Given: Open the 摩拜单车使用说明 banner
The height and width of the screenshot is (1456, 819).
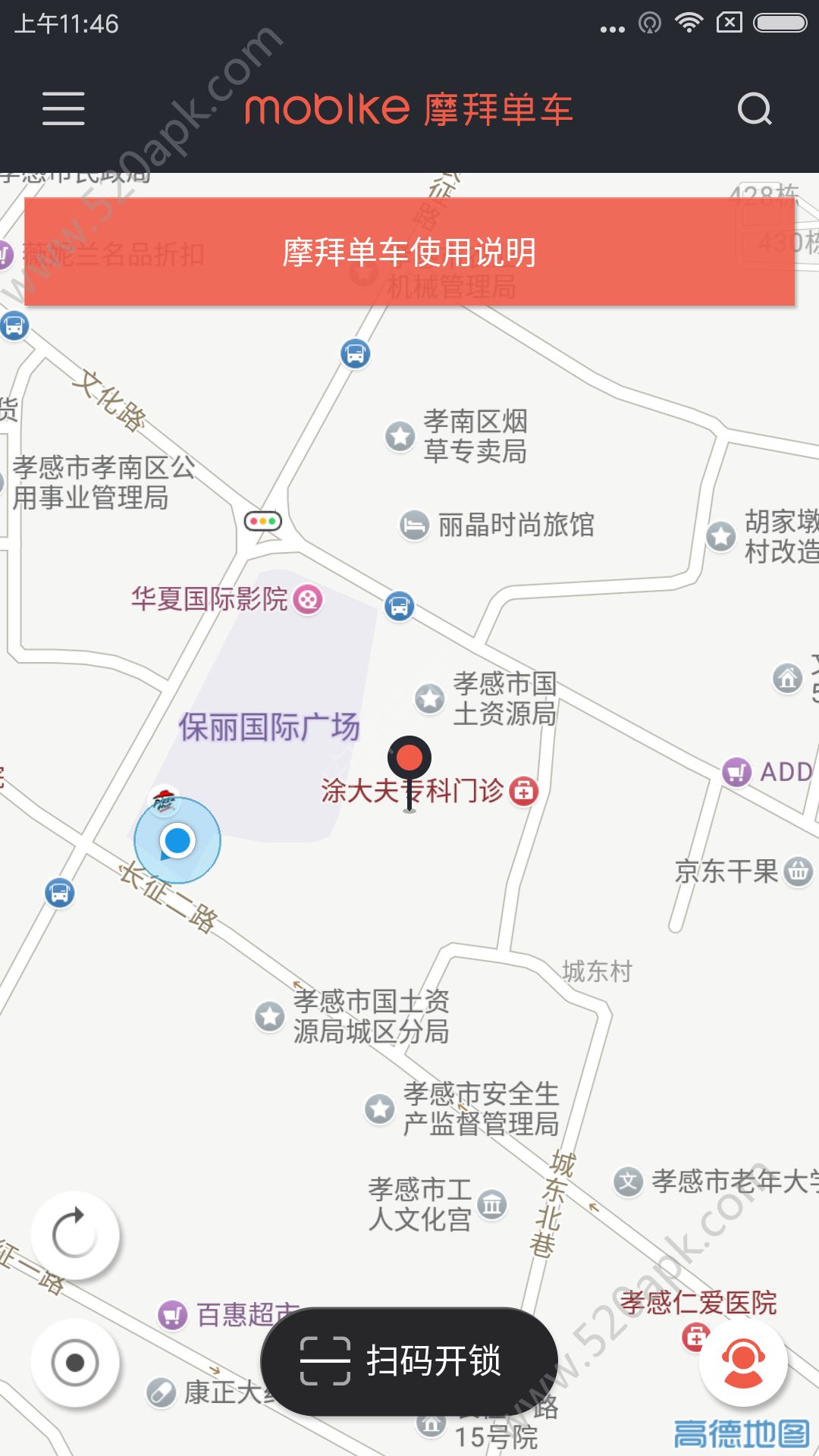Looking at the screenshot, I should [409, 252].
